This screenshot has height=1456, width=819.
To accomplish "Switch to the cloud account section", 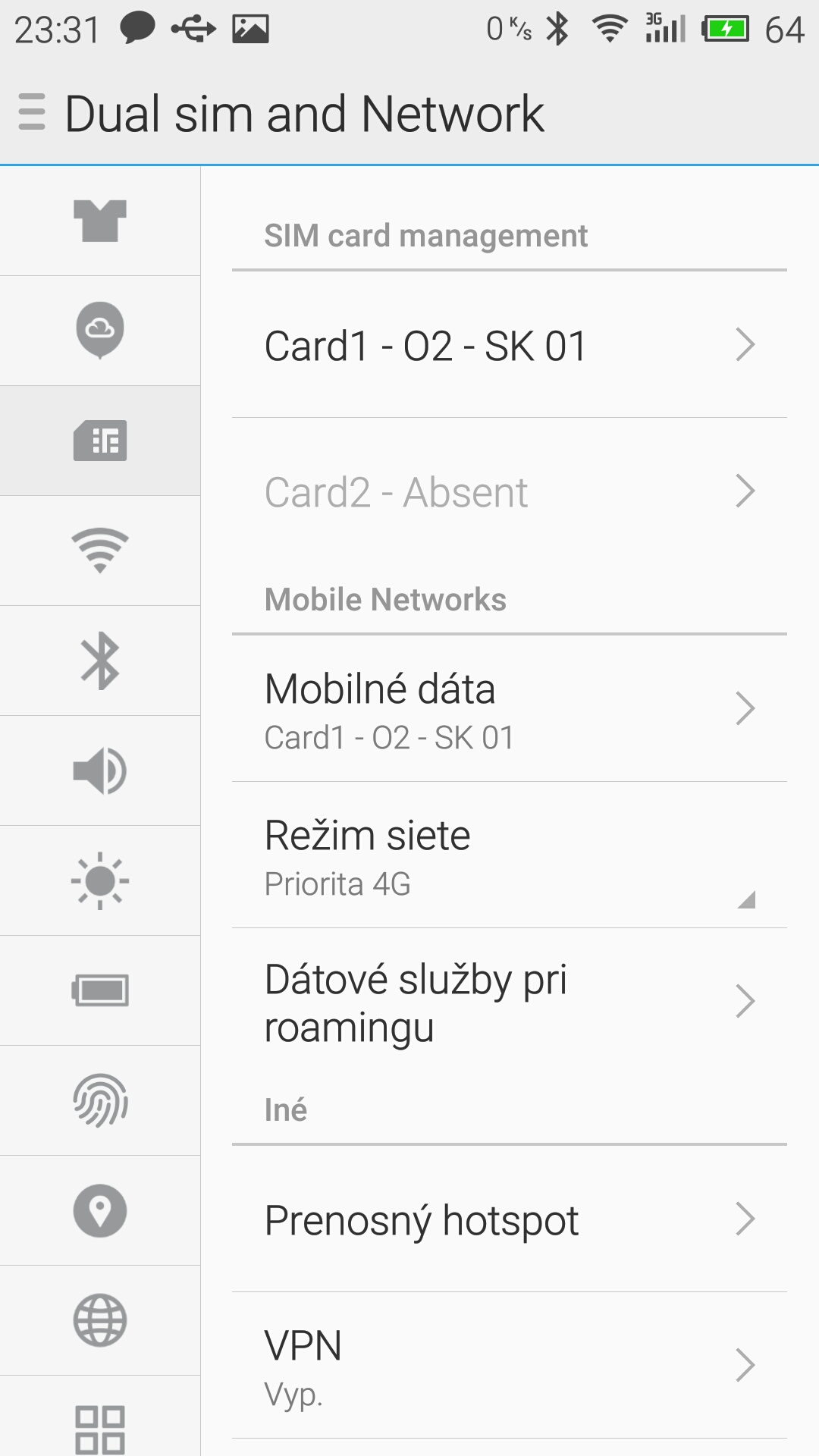I will (x=100, y=331).
